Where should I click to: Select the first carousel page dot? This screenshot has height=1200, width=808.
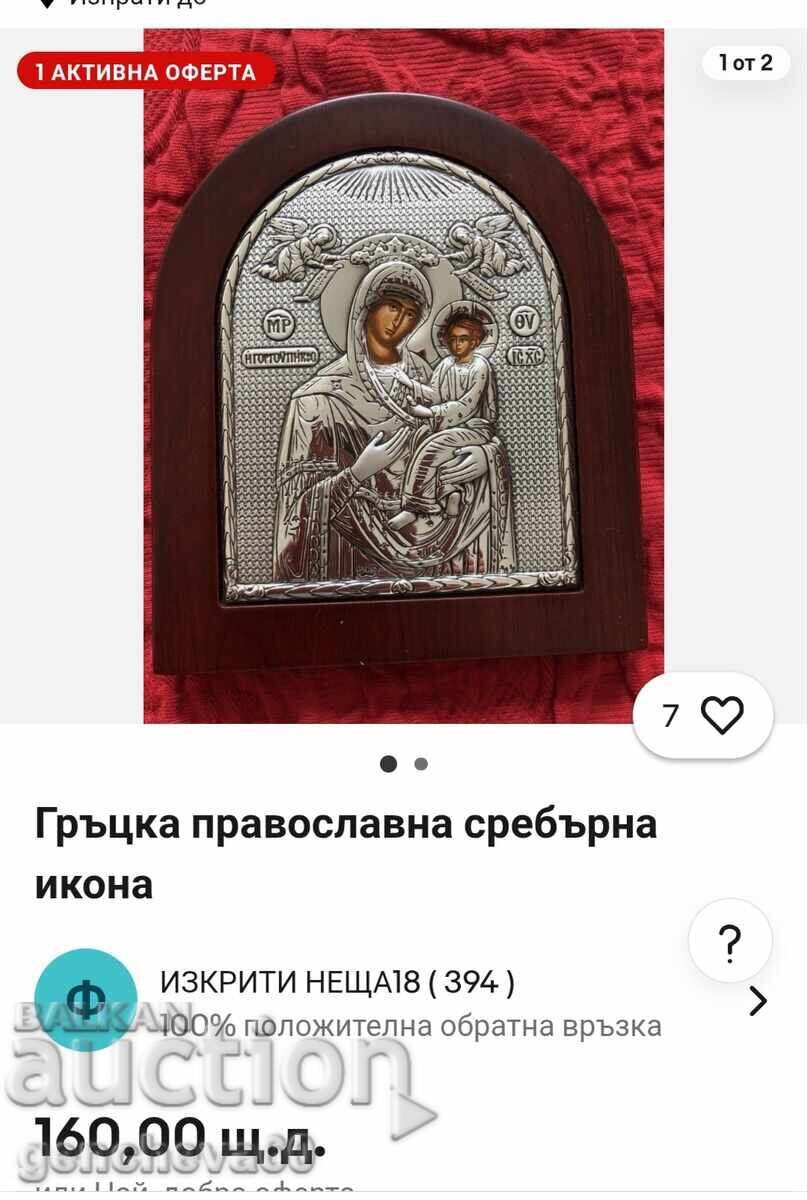pos(386,762)
